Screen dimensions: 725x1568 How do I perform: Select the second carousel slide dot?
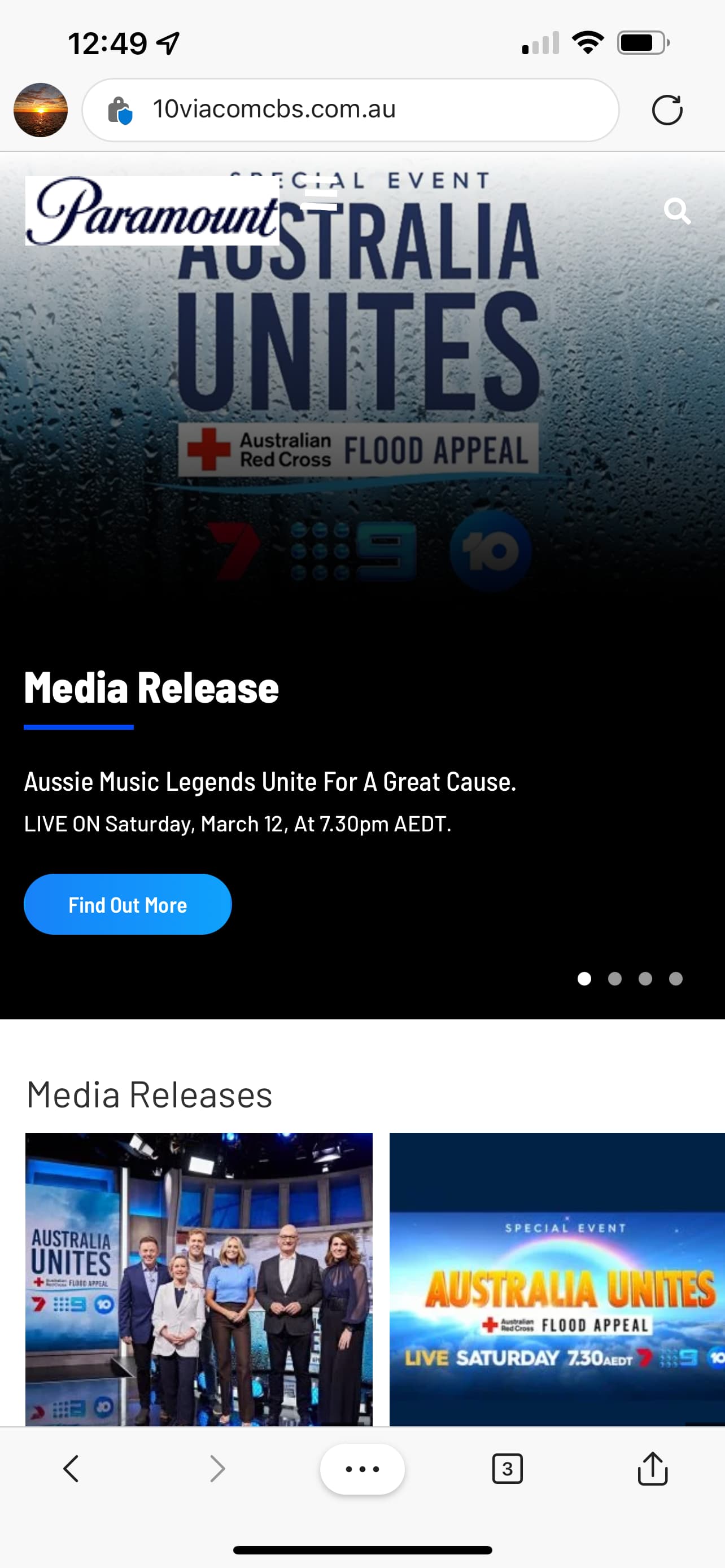click(615, 978)
